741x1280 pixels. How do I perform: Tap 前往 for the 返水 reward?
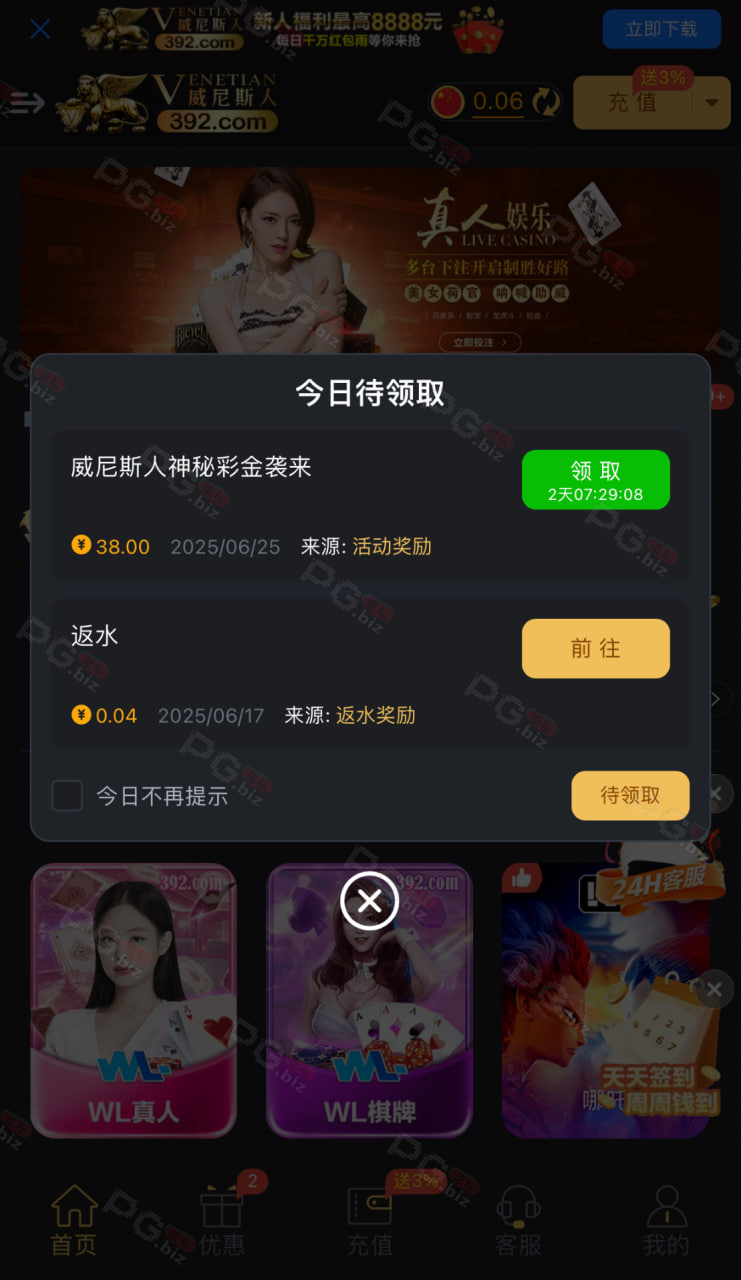[x=595, y=648]
